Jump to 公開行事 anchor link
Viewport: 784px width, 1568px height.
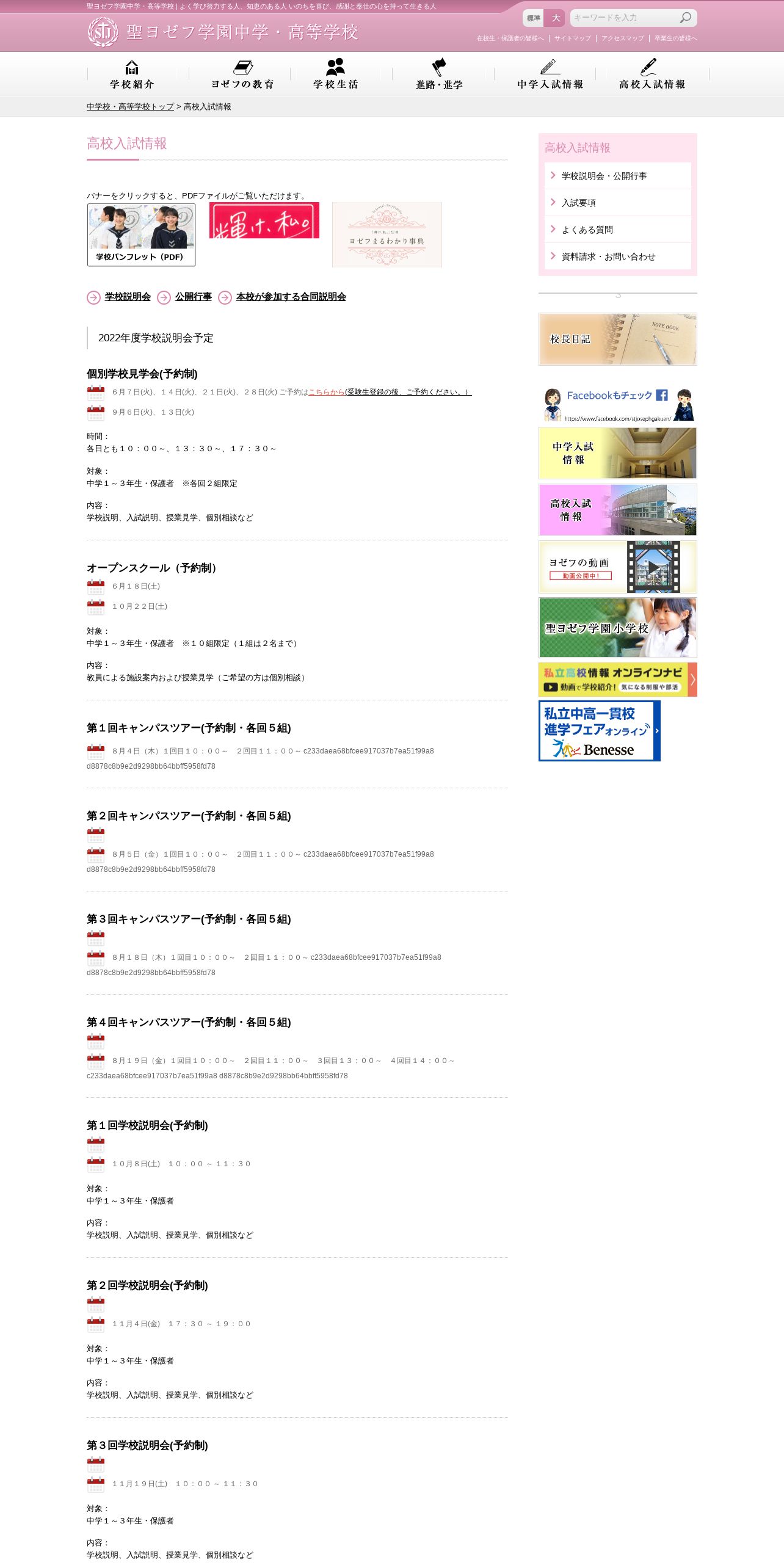(193, 297)
